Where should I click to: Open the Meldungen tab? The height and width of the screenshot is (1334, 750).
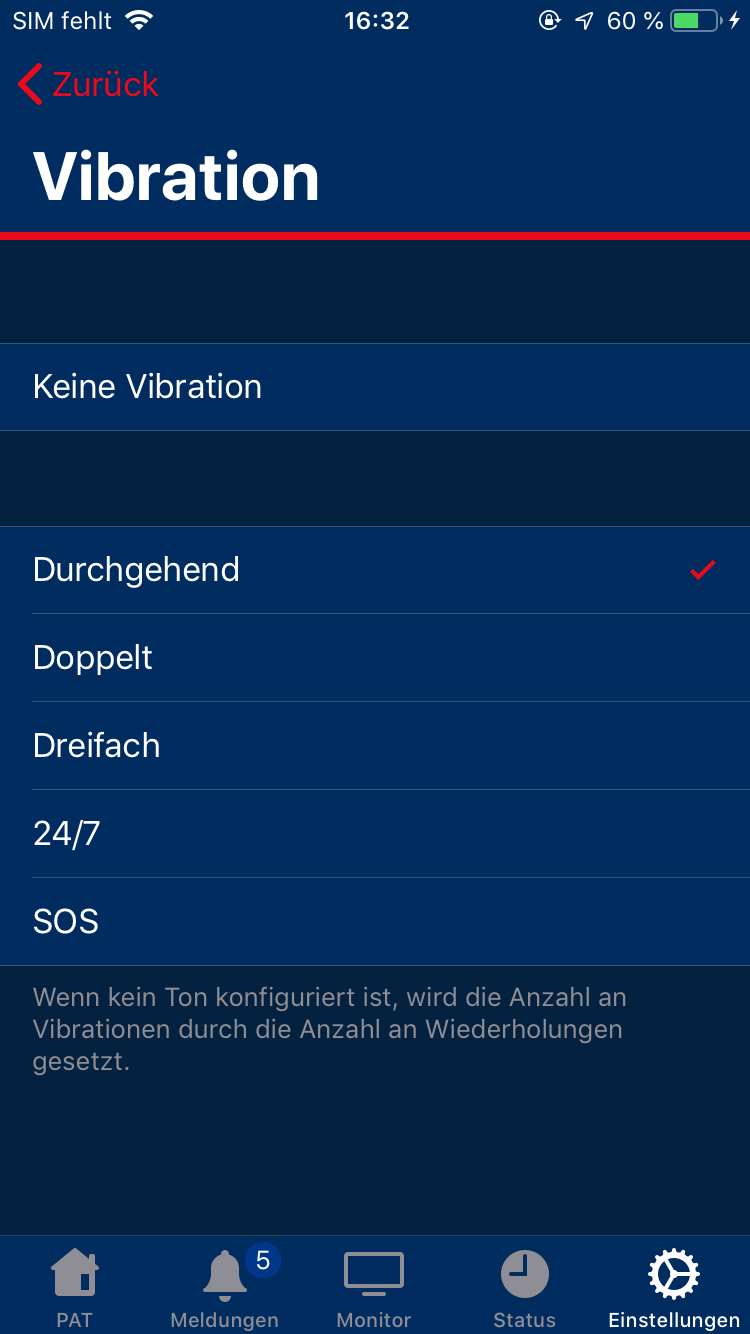[x=225, y=1288]
